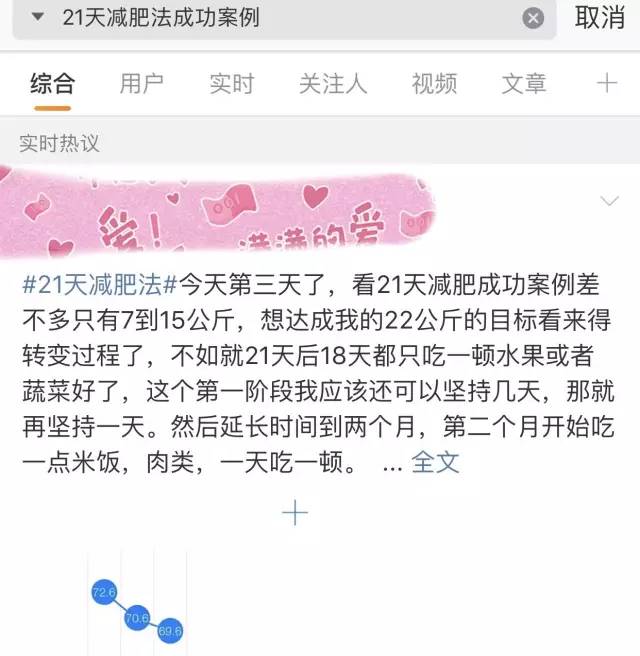Switch to the 文章 tab
This screenshot has height=656, width=640.
click(x=523, y=84)
